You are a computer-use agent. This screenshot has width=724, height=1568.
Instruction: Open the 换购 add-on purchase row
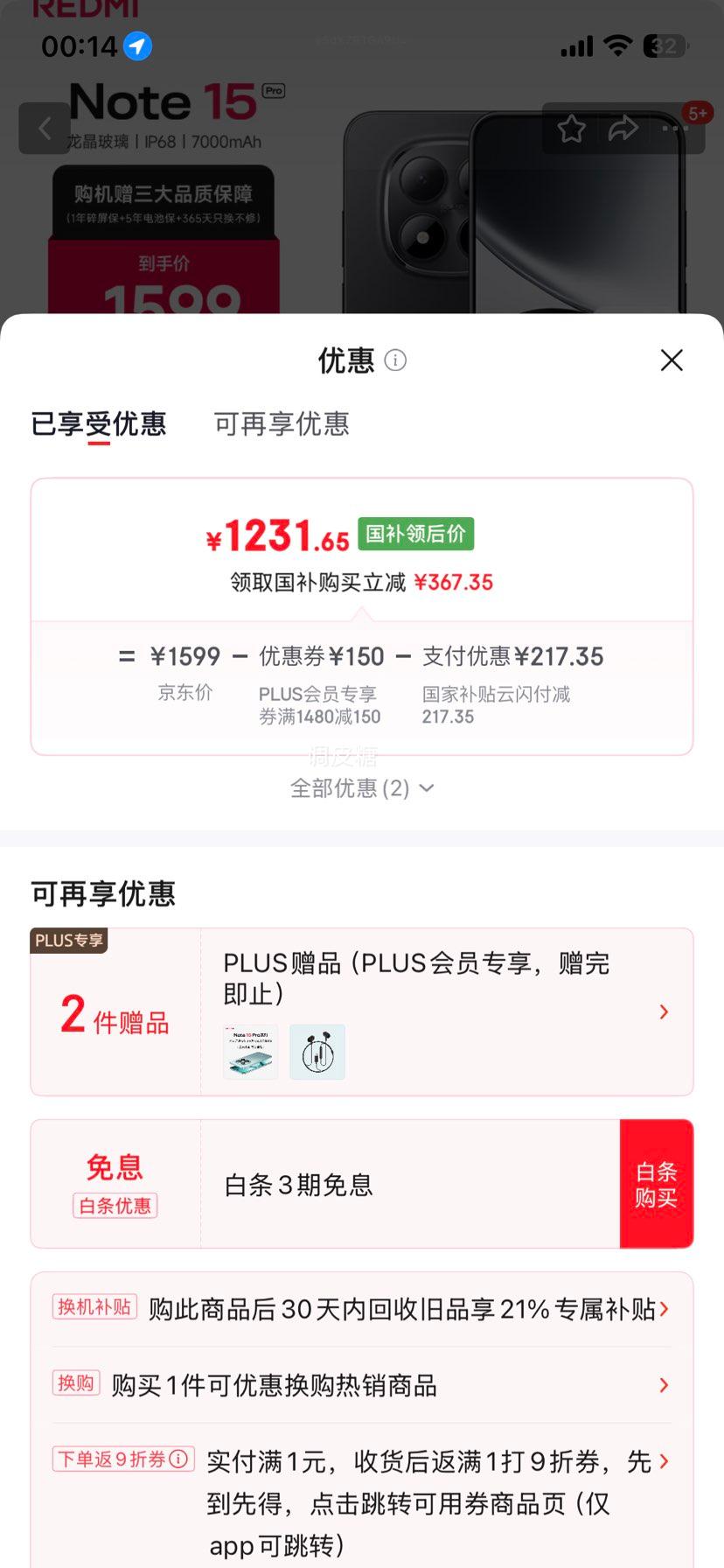tap(361, 1385)
